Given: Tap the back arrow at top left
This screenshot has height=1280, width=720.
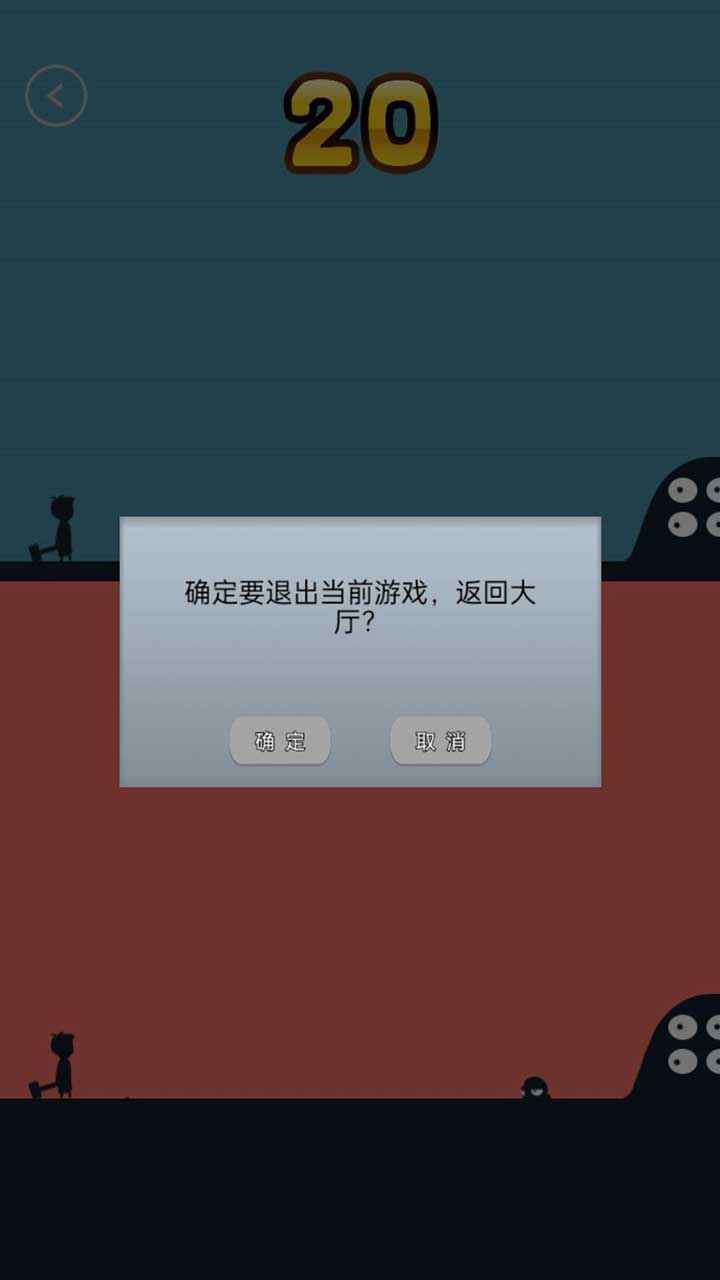Looking at the screenshot, I should [x=56, y=96].
